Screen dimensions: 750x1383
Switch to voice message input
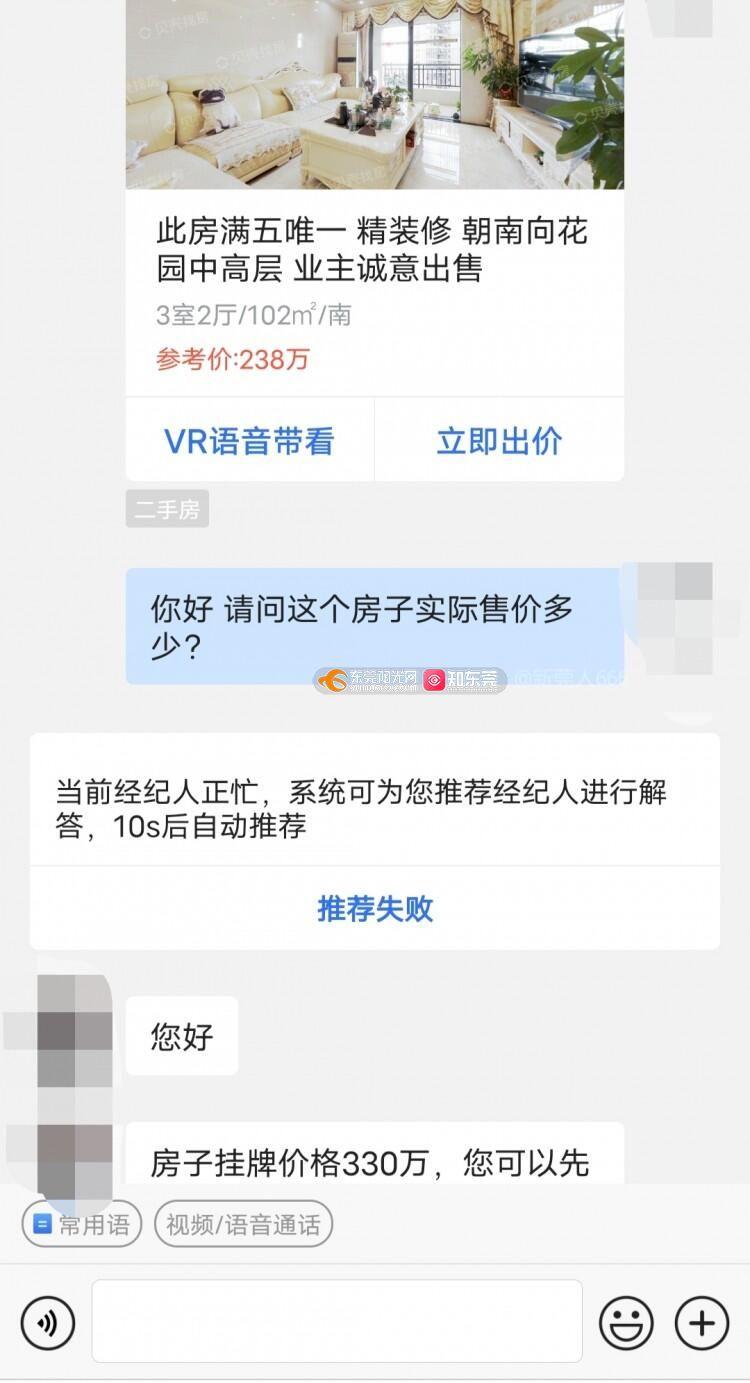(x=47, y=1323)
